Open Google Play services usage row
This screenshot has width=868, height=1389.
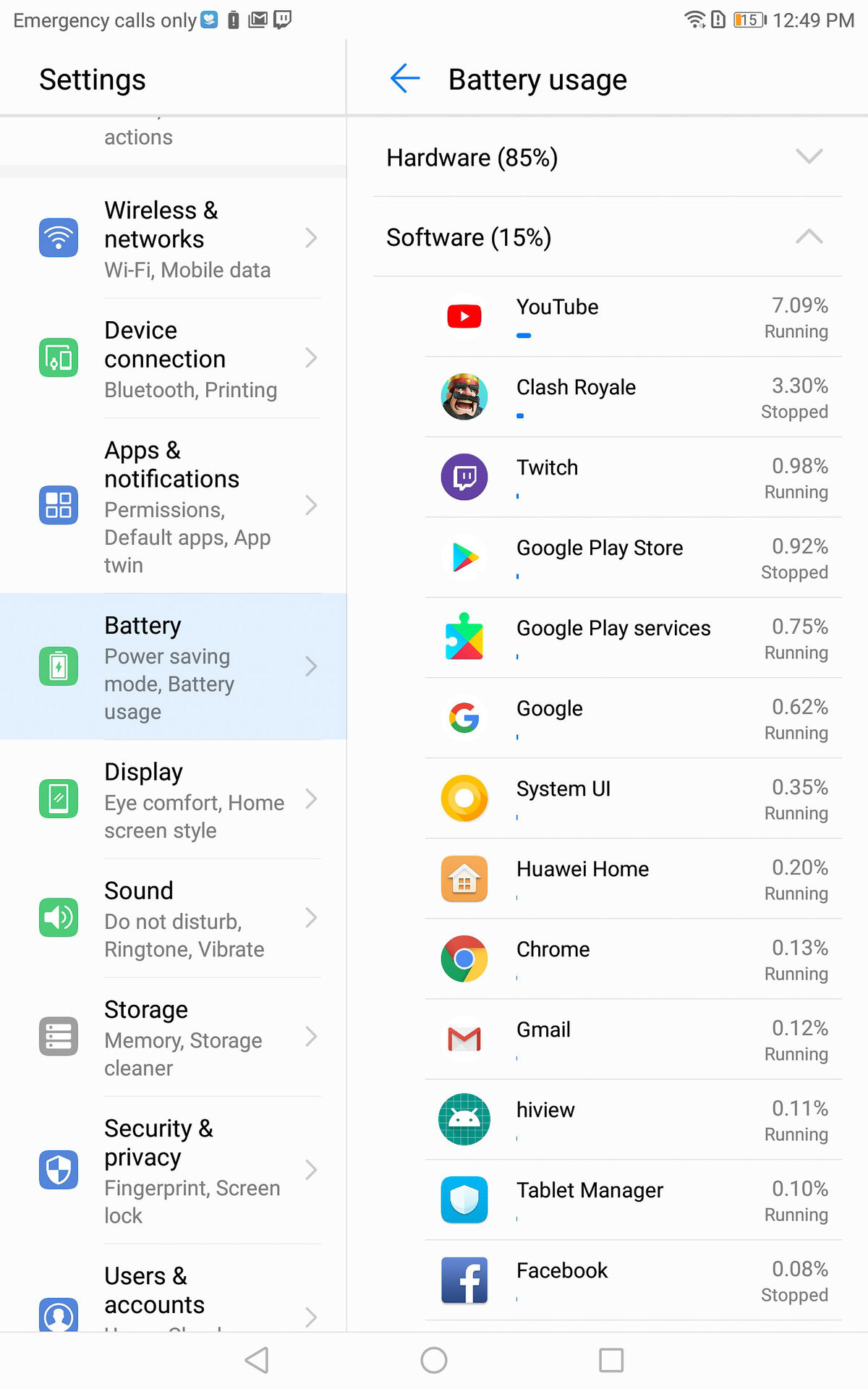tap(633, 638)
